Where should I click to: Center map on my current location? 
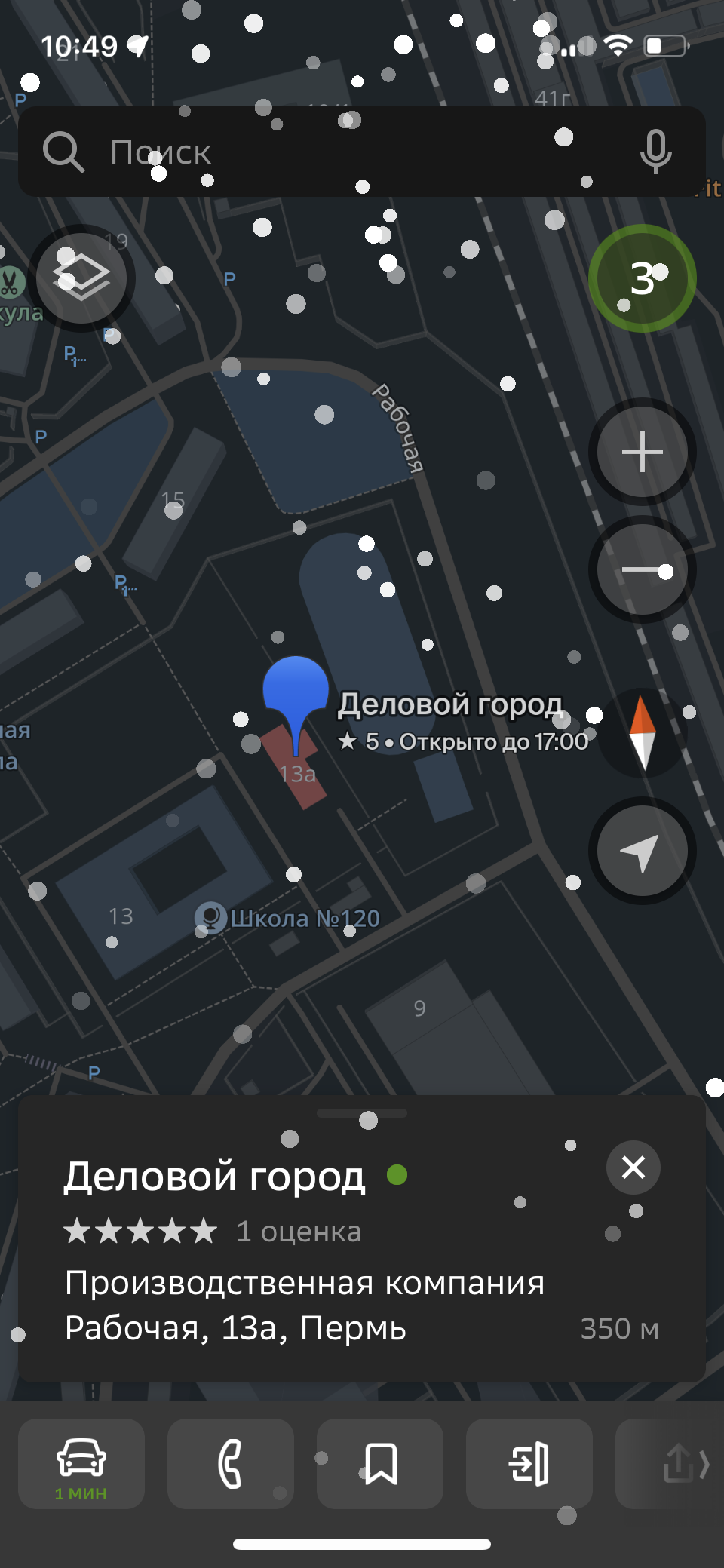pos(642,851)
